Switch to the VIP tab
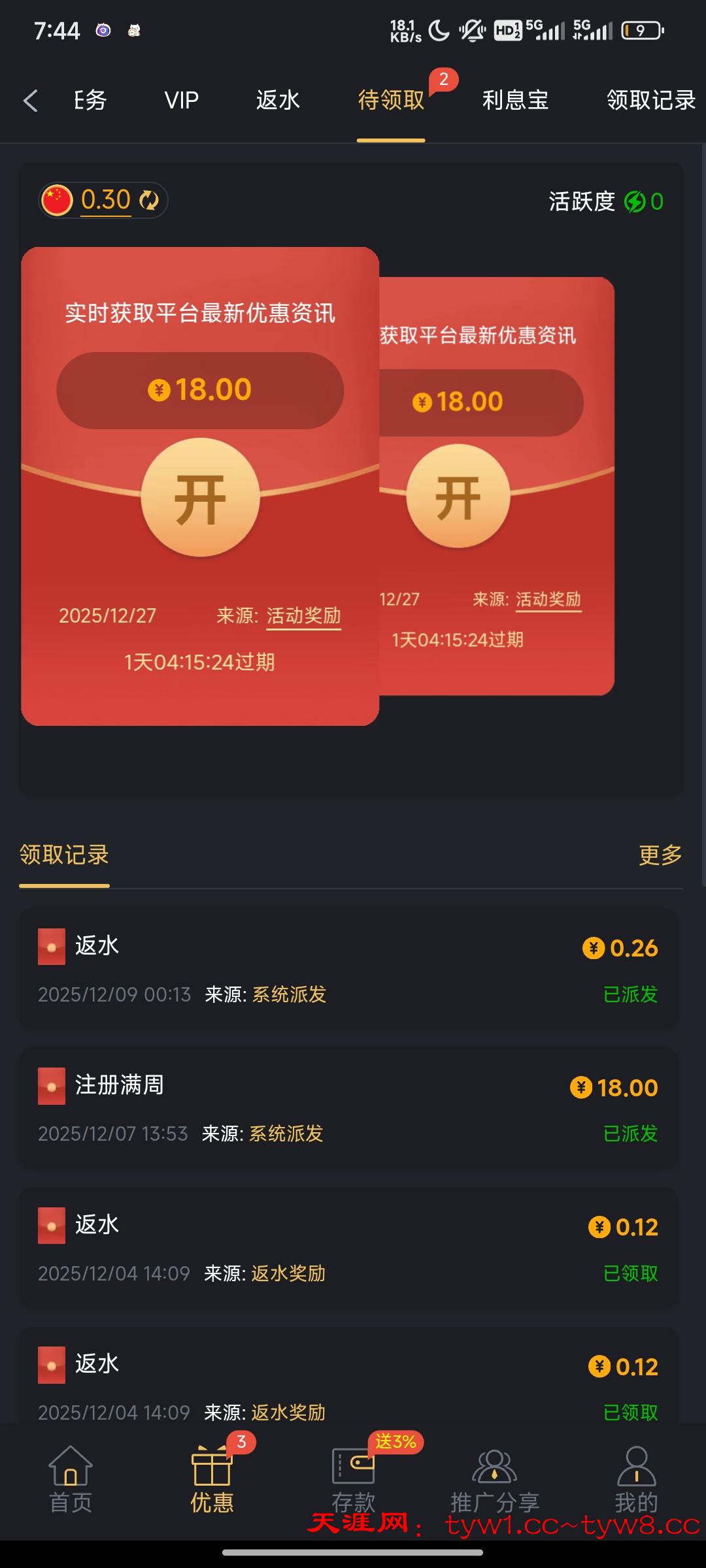Screen dimensions: 706x1568 [x=181, y=101]
